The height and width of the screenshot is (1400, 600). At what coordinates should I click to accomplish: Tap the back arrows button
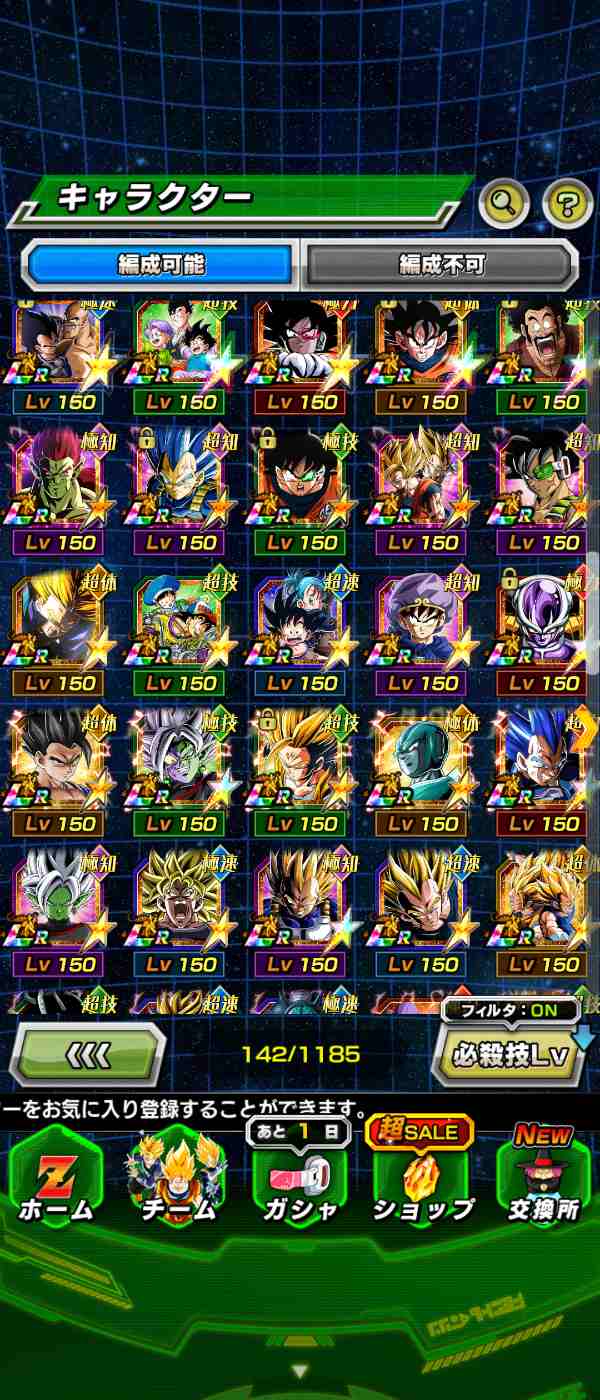tap(88, 1055)
